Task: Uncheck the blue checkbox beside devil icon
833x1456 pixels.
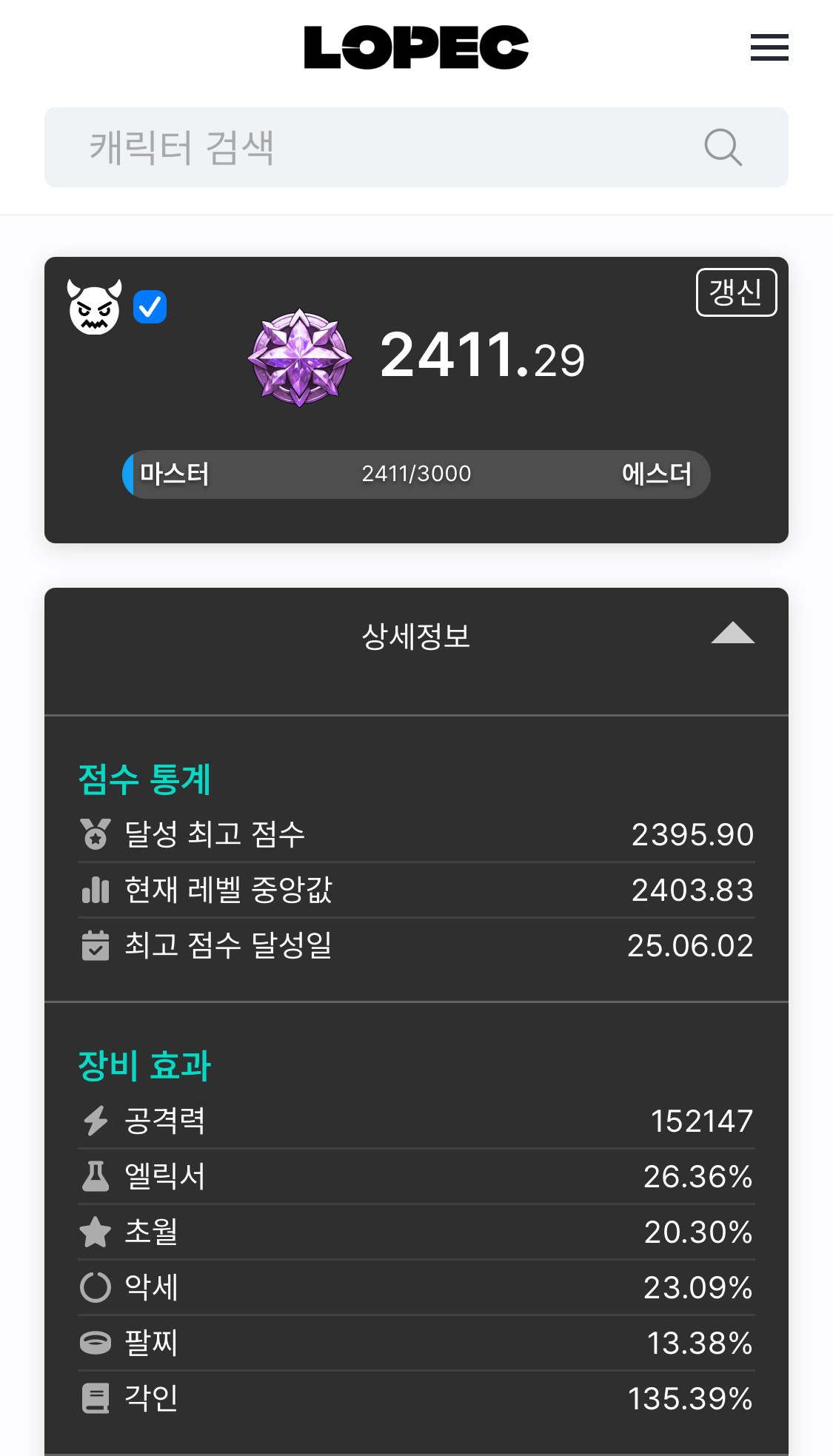Action: click(150, 306)
